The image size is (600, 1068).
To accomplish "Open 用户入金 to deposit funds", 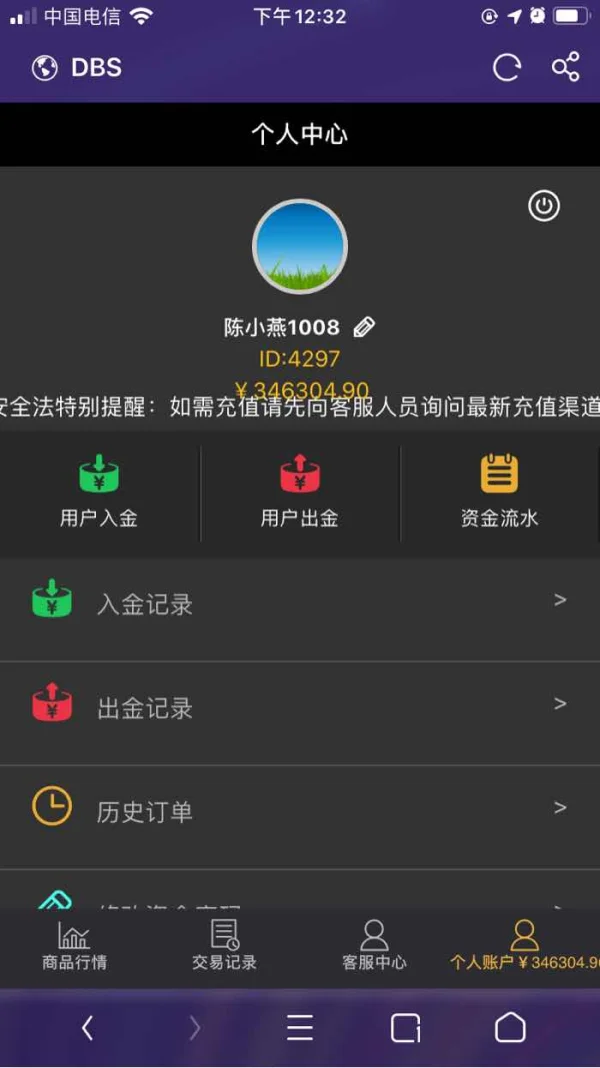I will click(x=99, y=492).
